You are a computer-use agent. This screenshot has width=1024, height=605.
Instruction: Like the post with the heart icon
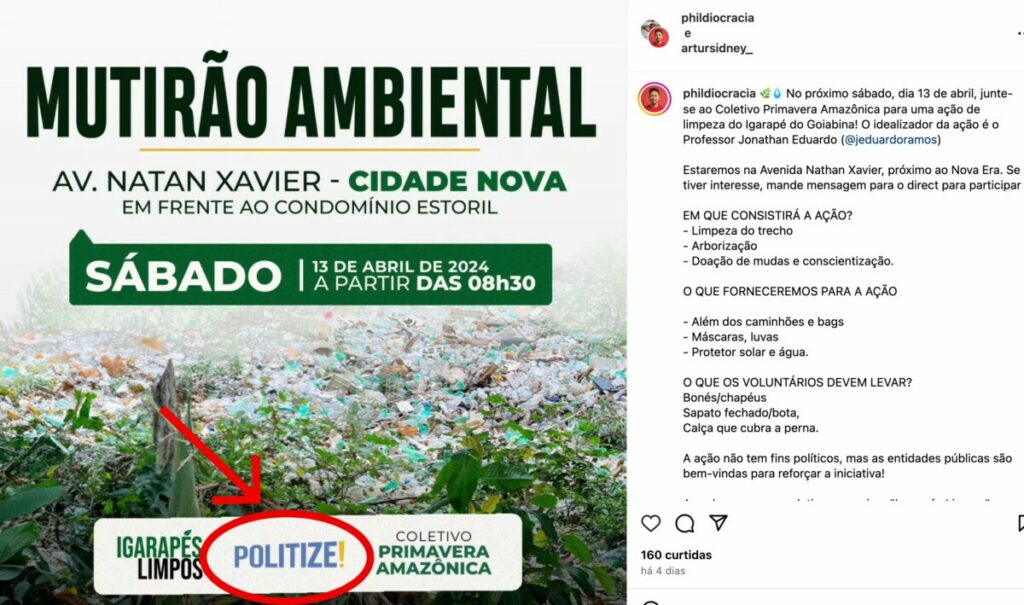[651, 523]
